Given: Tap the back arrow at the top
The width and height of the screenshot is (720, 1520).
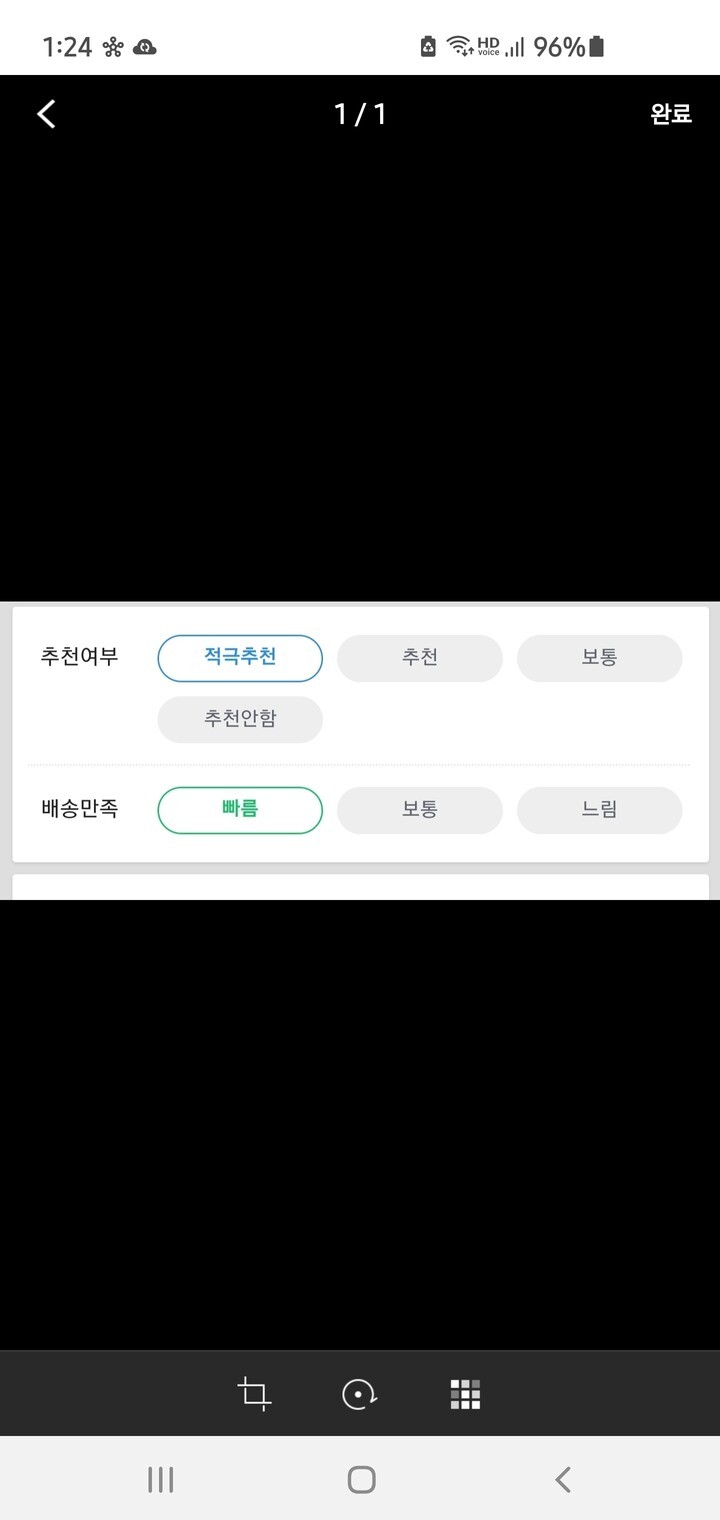Looking at the screenshot, I should [x=46, y=114].
